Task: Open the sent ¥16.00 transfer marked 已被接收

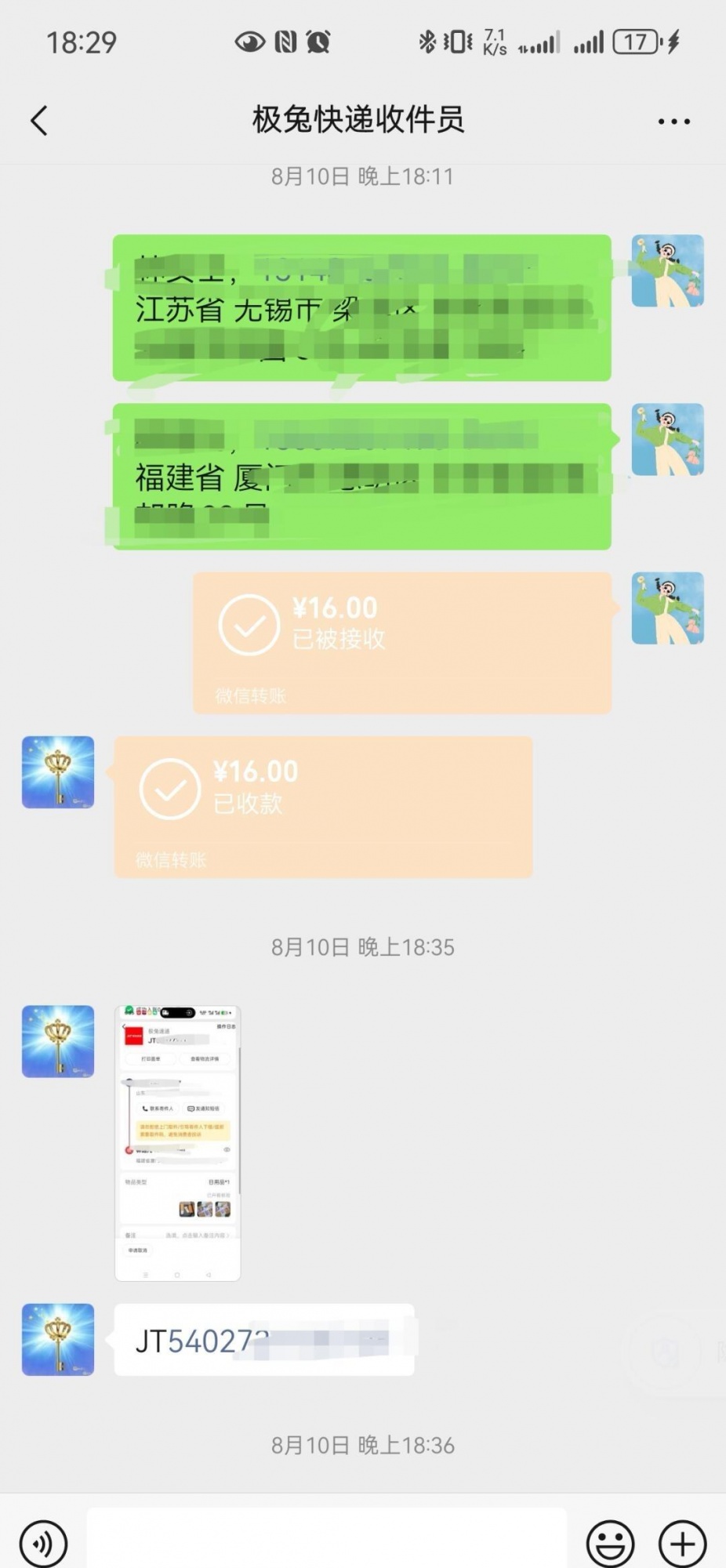Action: pyautogui.click(x=401, y=642)
